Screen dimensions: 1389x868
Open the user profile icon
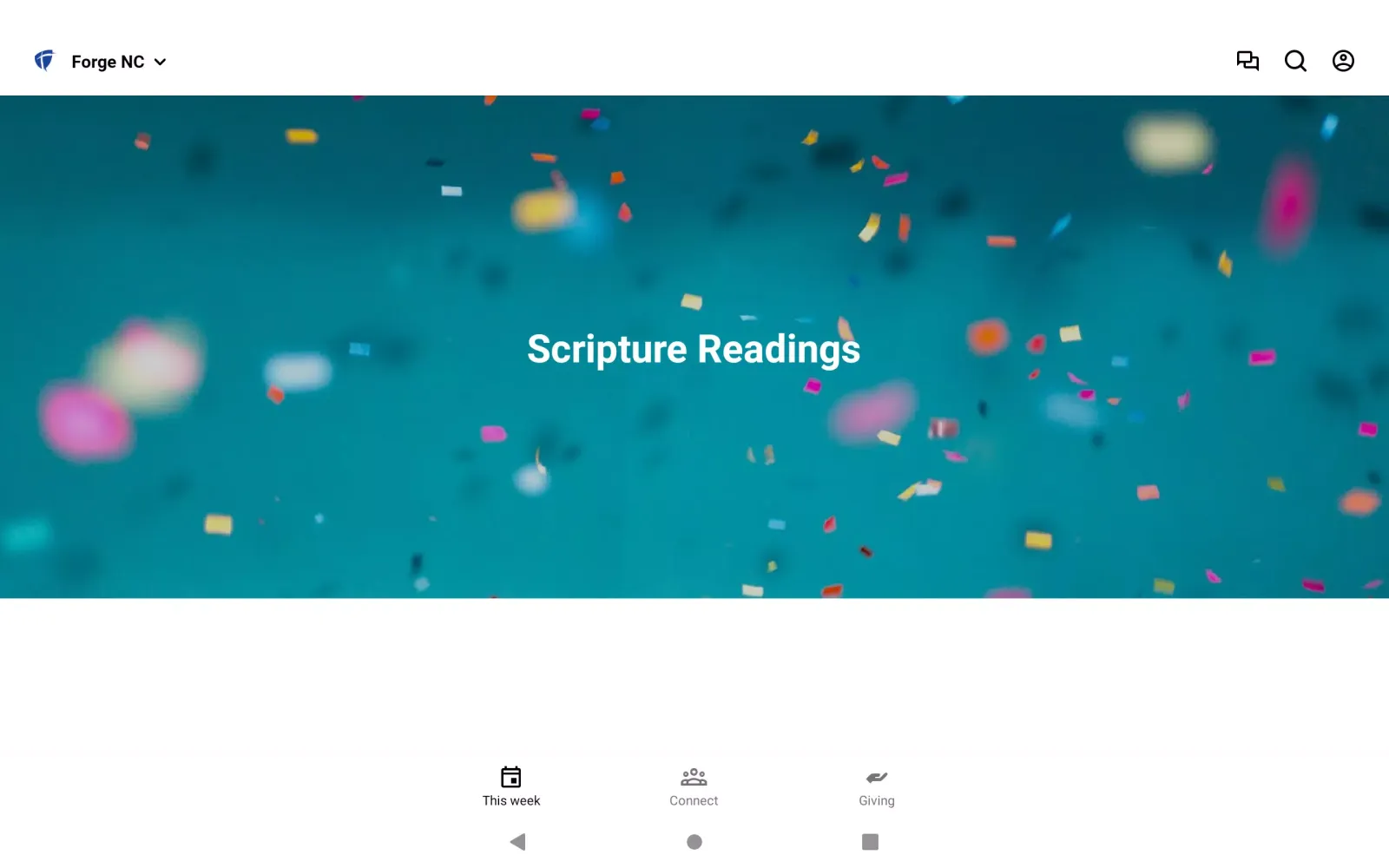pyautogui.click(x=1343, y=61)
